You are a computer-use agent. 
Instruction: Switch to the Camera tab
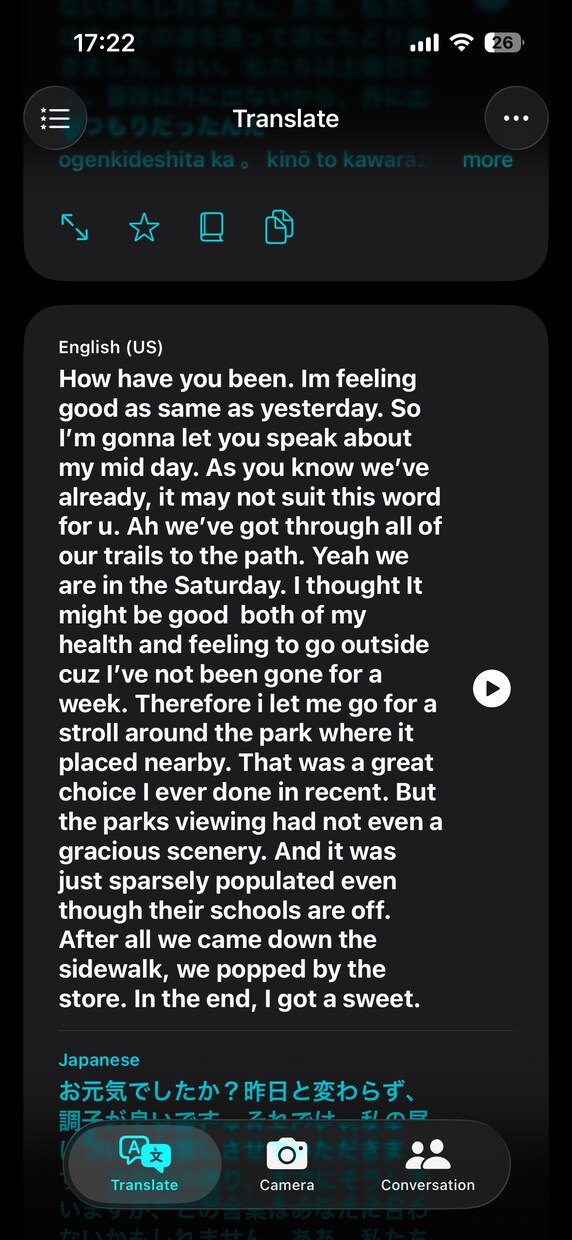tap(287, 1164)
